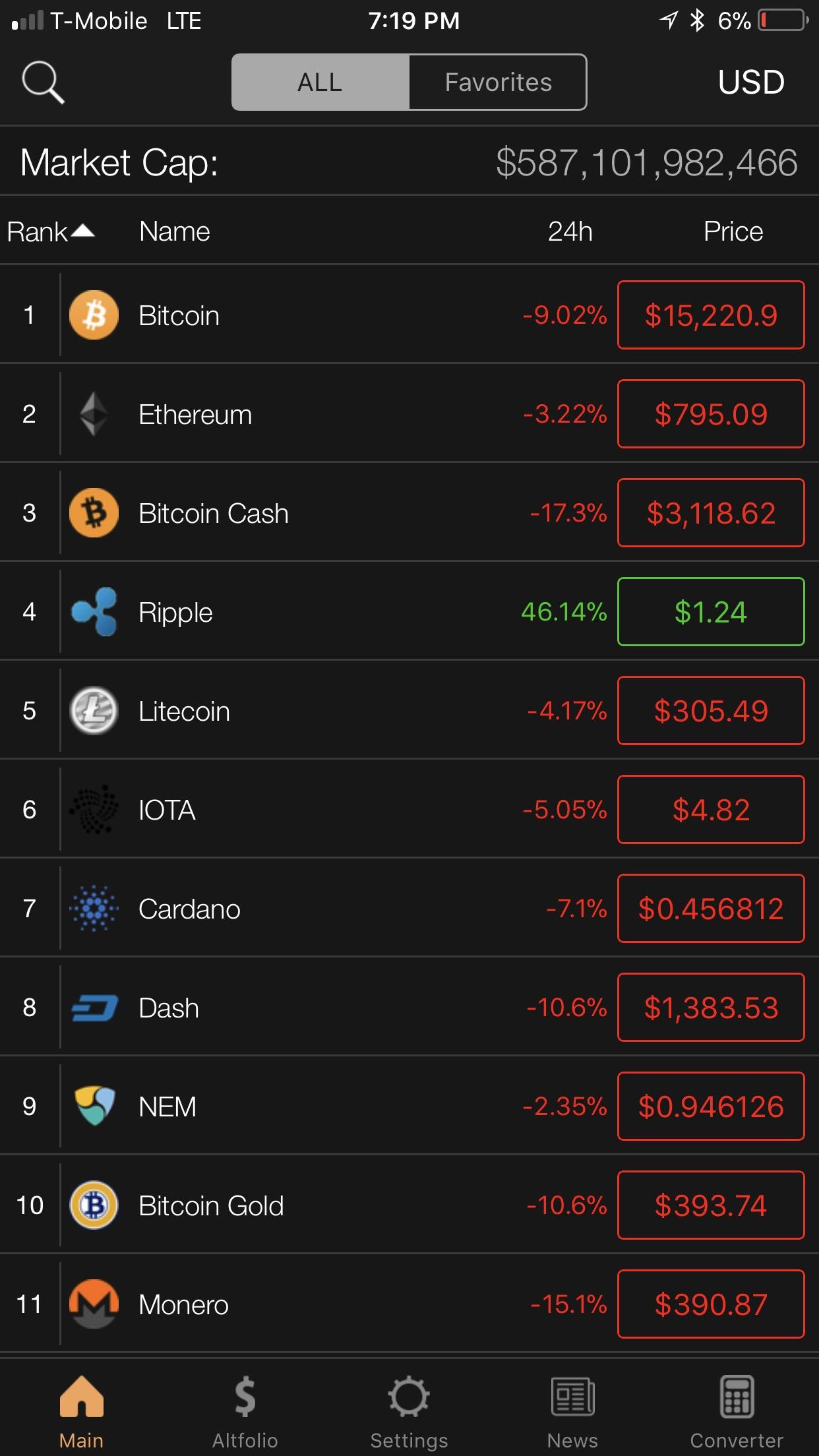Select Litecoin from the list
Screen dimensions: 819x1456
tap(409, 710)
